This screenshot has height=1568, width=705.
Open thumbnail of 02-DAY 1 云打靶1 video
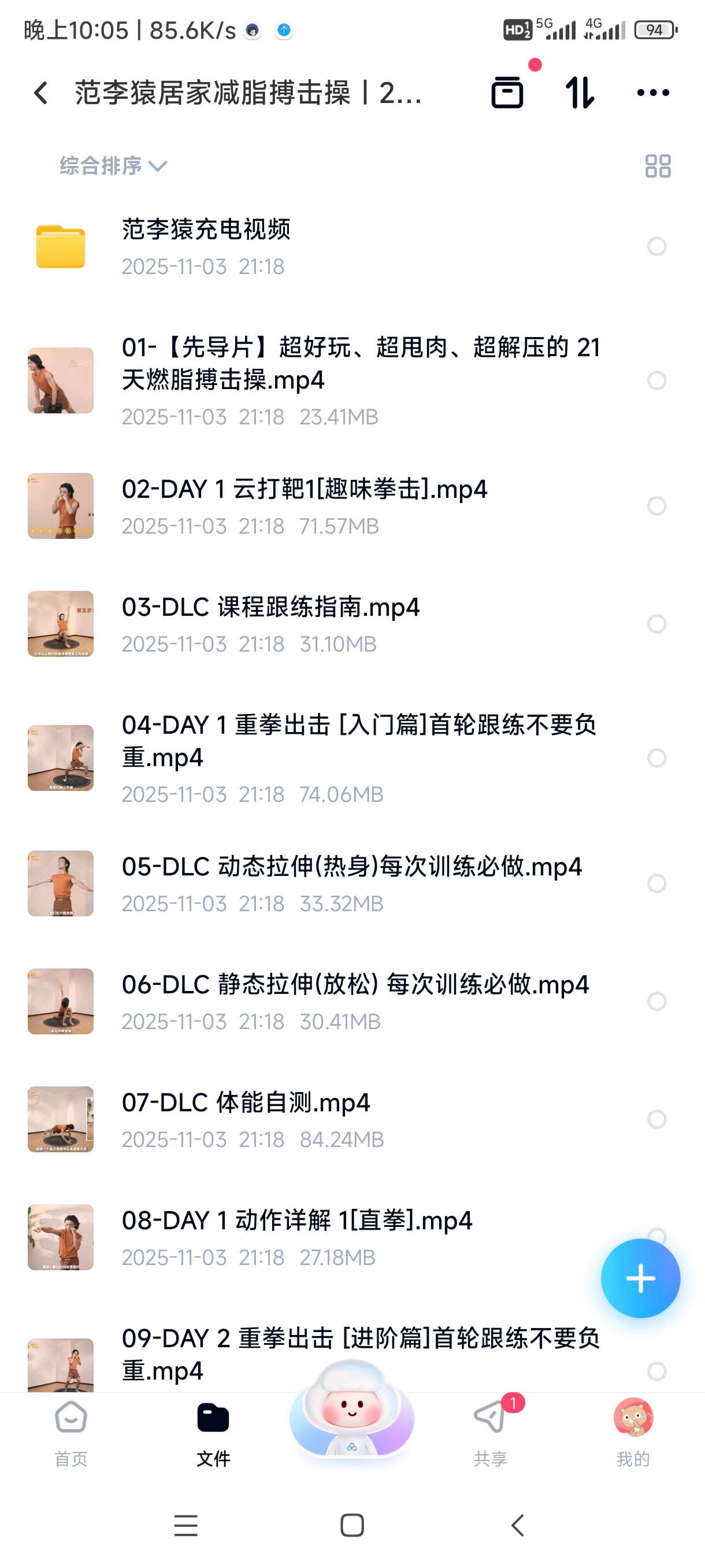coord(61,507)
